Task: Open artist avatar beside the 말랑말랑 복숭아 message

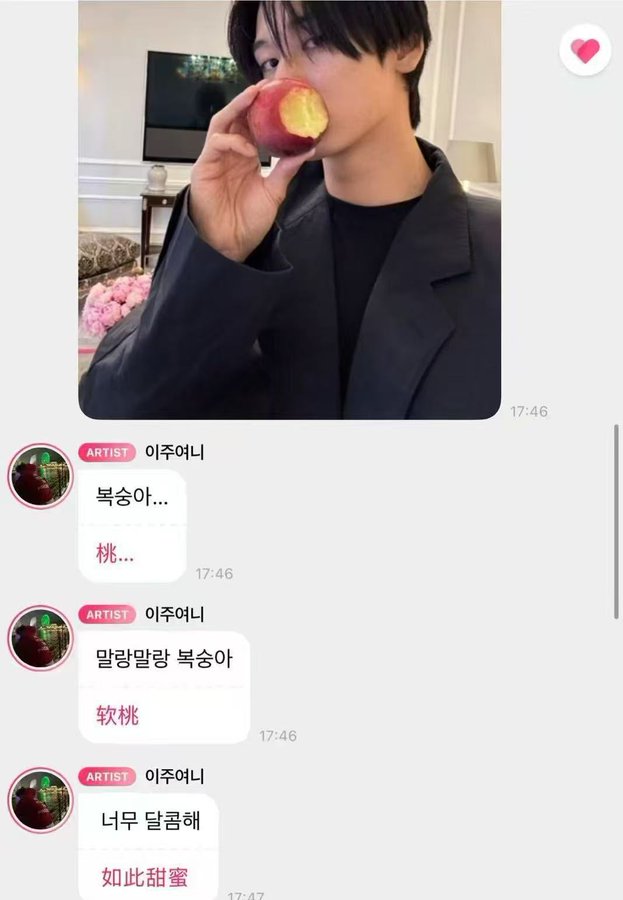Action: [40, 637]
